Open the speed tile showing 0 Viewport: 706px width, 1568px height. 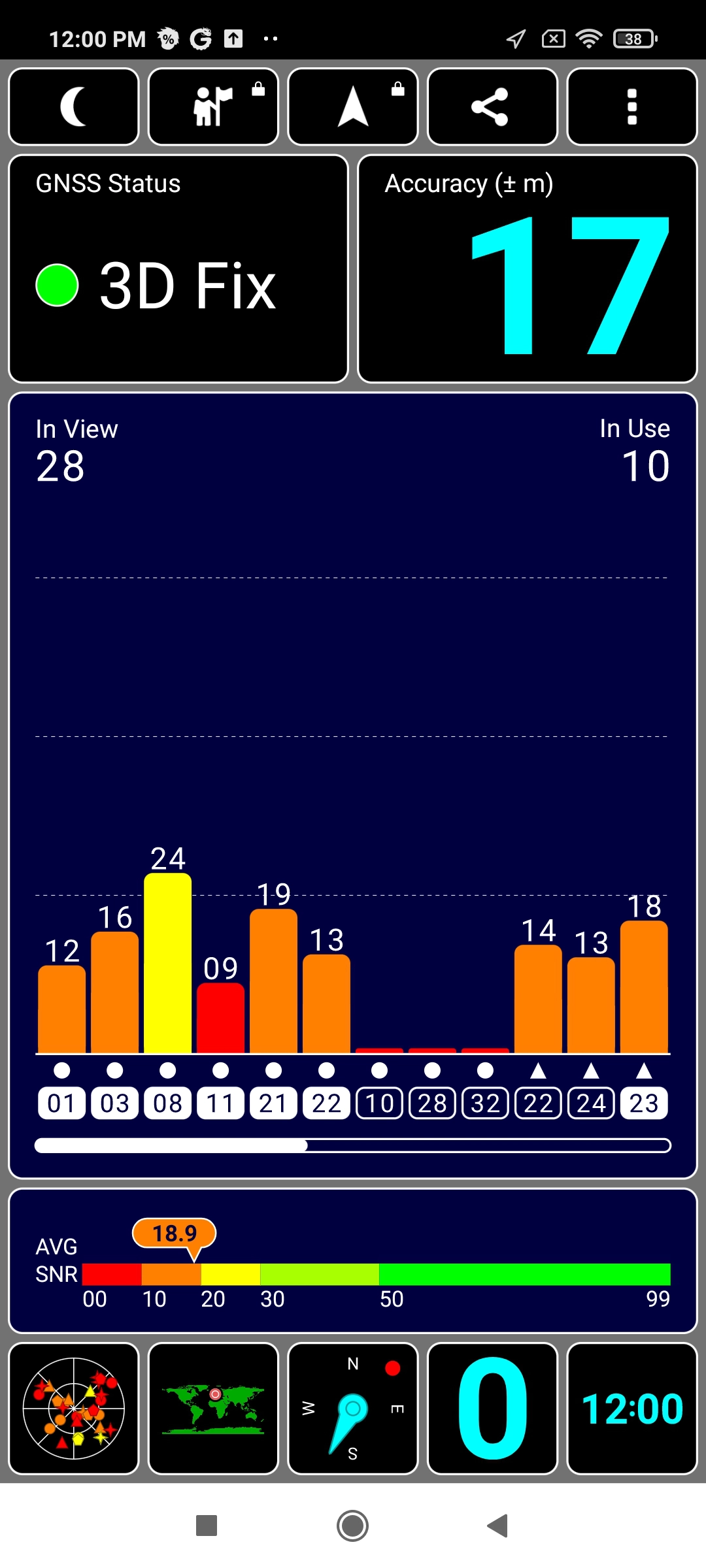pos(492,1409)
